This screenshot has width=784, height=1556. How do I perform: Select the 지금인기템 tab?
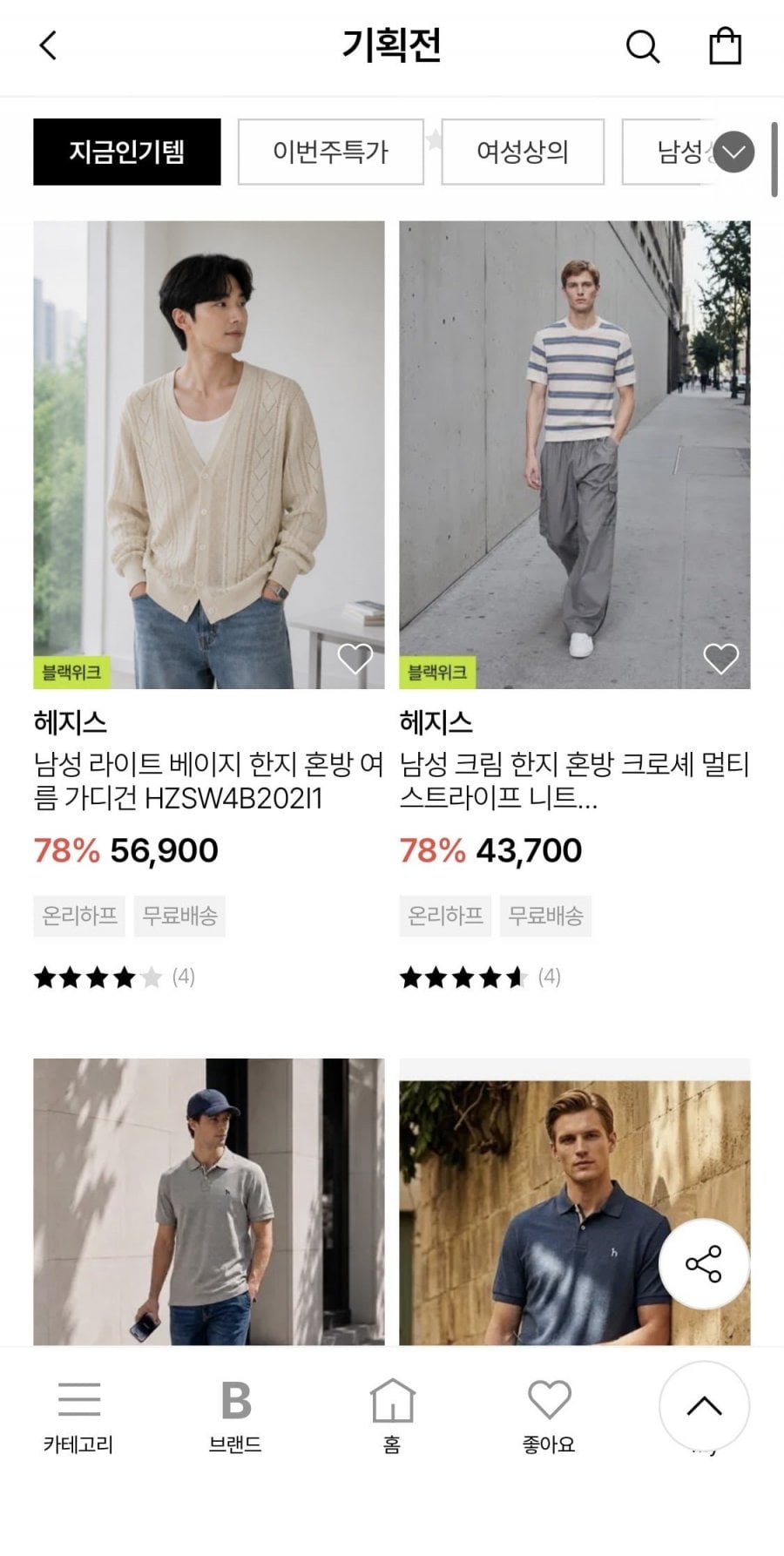coord(127,152)
